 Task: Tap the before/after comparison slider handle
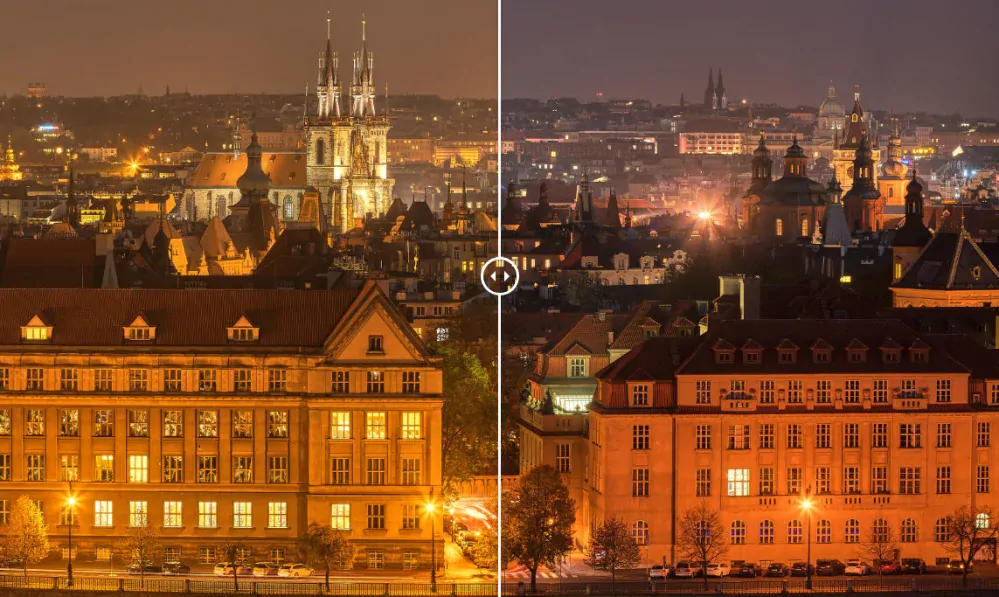click(x=499, y=276)
